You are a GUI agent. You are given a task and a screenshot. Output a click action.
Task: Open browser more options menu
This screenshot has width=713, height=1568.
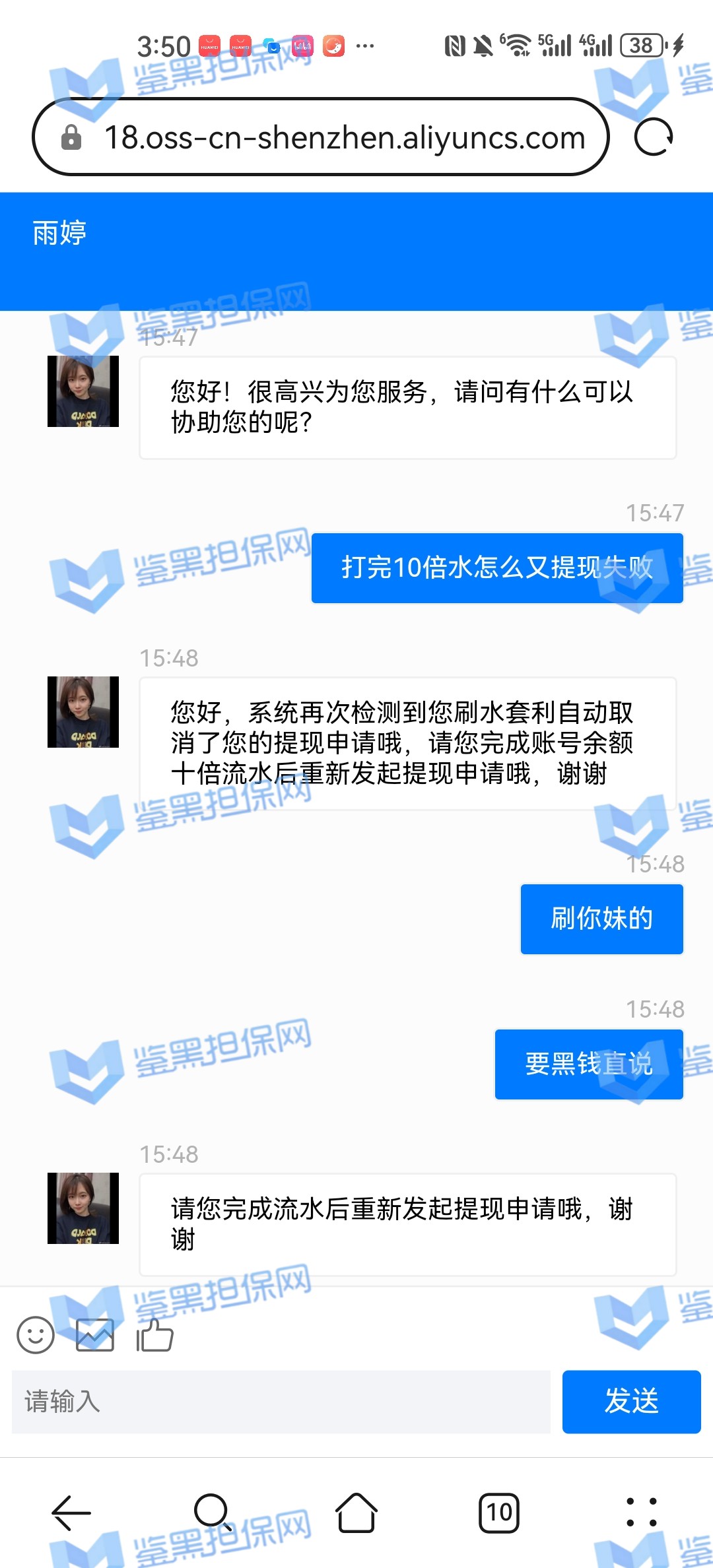pos(641,1512)
